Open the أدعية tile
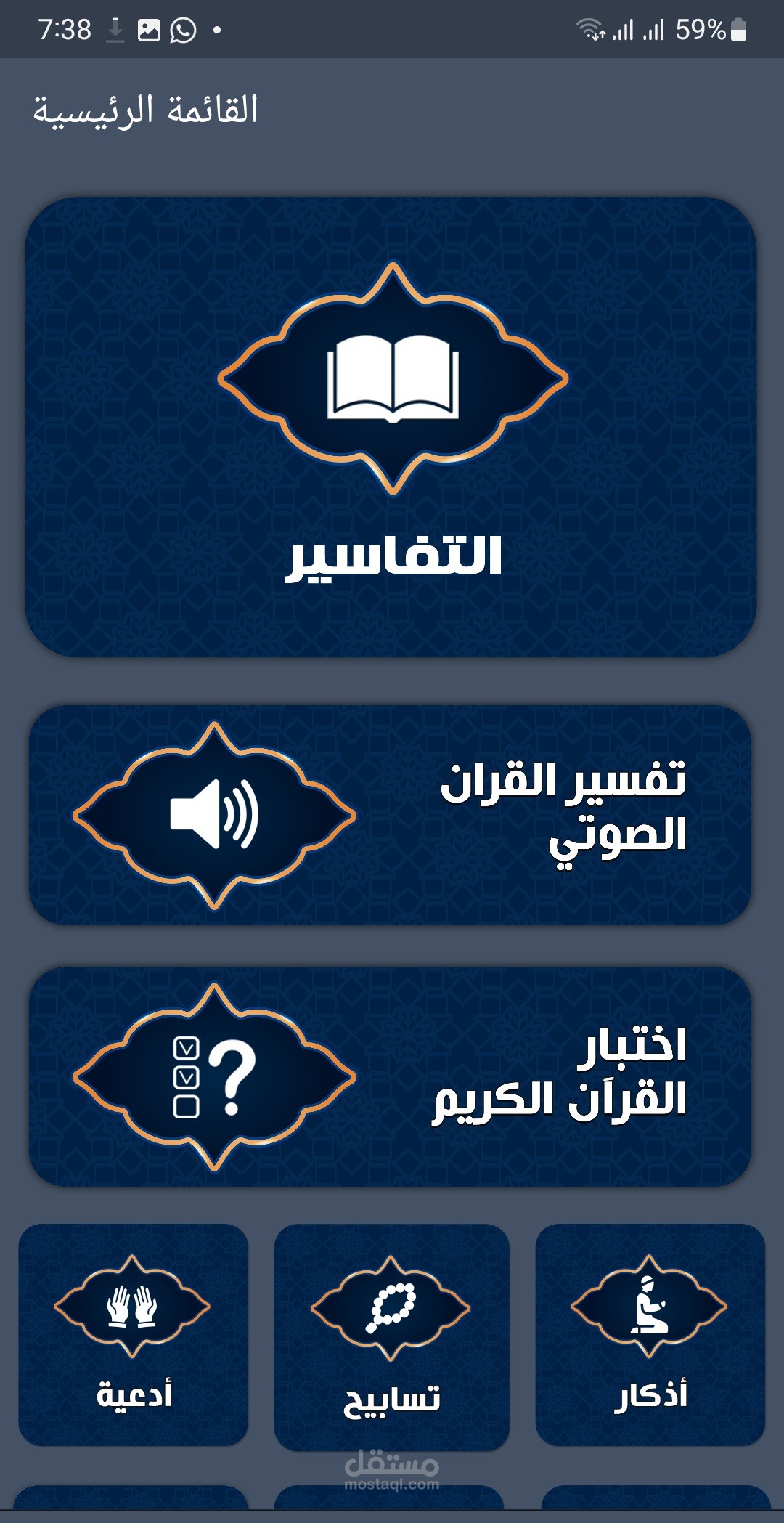Image resolution: width=784 pixels, height=1523 pixels. pyautogui.click(x=134, y=1335)
